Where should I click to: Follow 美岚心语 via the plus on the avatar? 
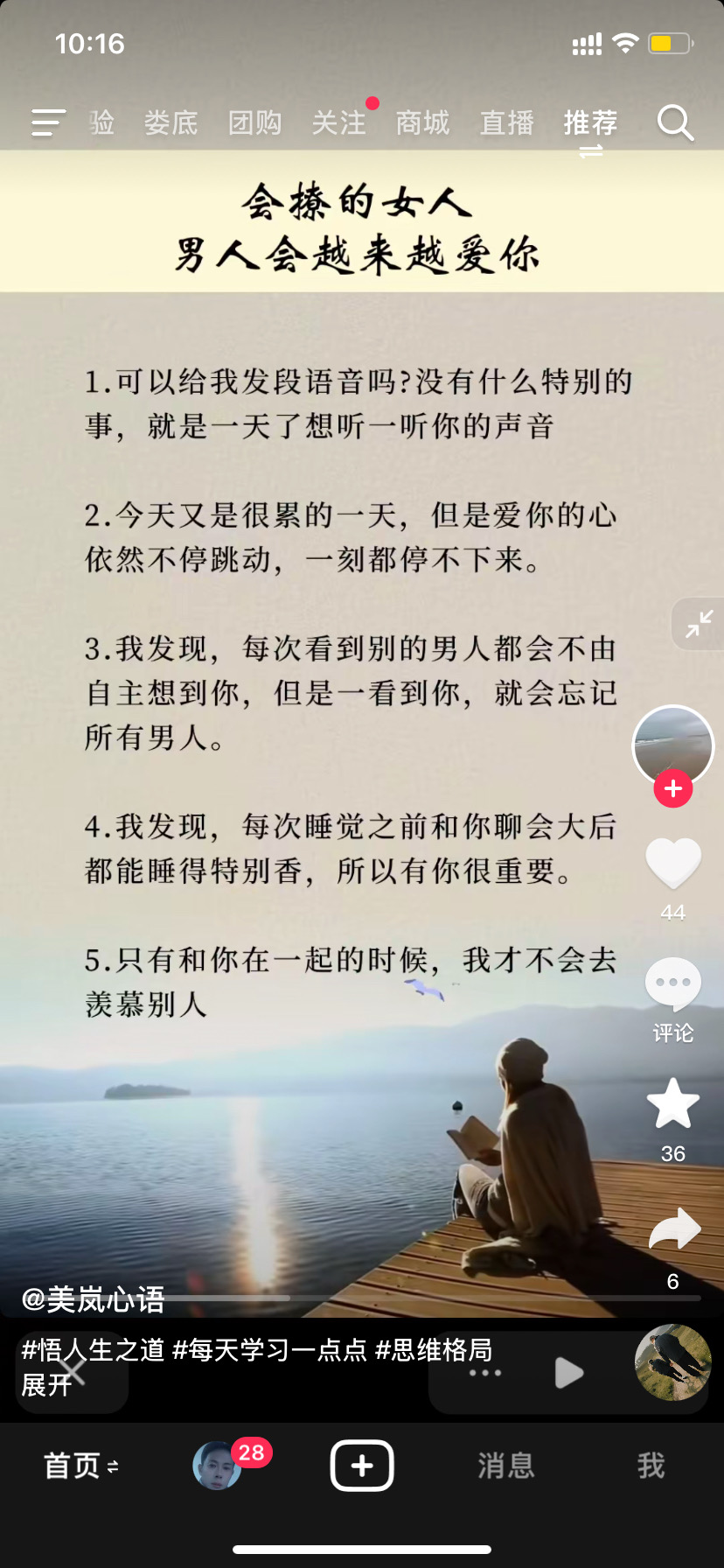(672, 788)
